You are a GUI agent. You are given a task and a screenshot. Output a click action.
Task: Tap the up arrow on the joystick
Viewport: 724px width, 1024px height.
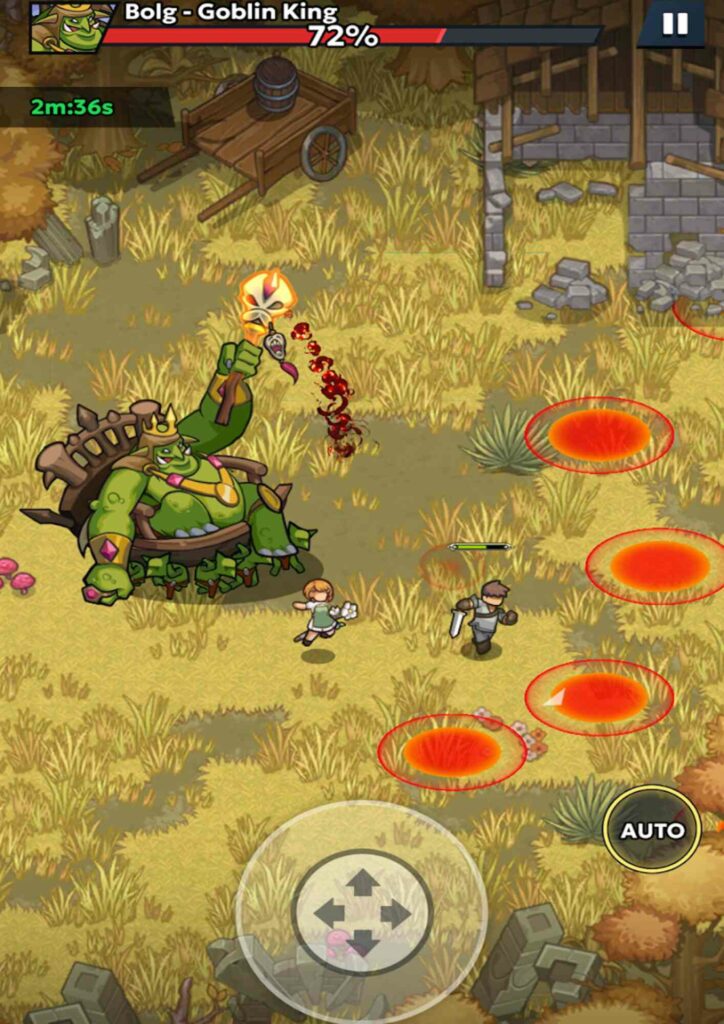(x=362, y=882)
